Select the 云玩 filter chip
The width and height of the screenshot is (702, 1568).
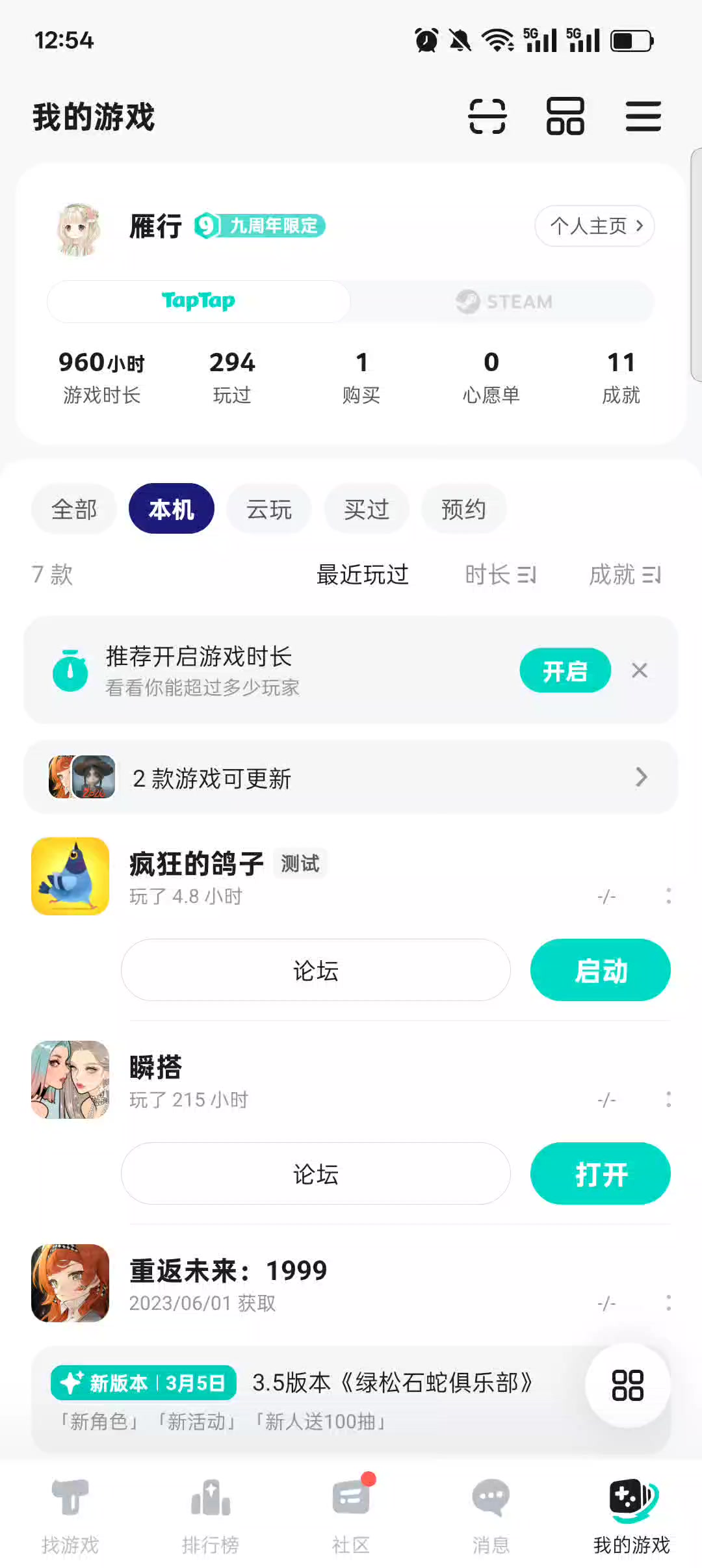(x=269, y=509)
